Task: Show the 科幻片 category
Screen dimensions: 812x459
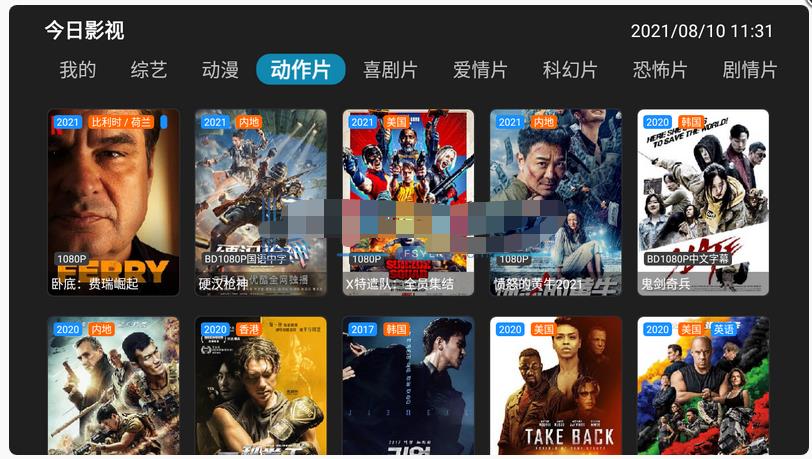Action: click(x=570, y=70)
